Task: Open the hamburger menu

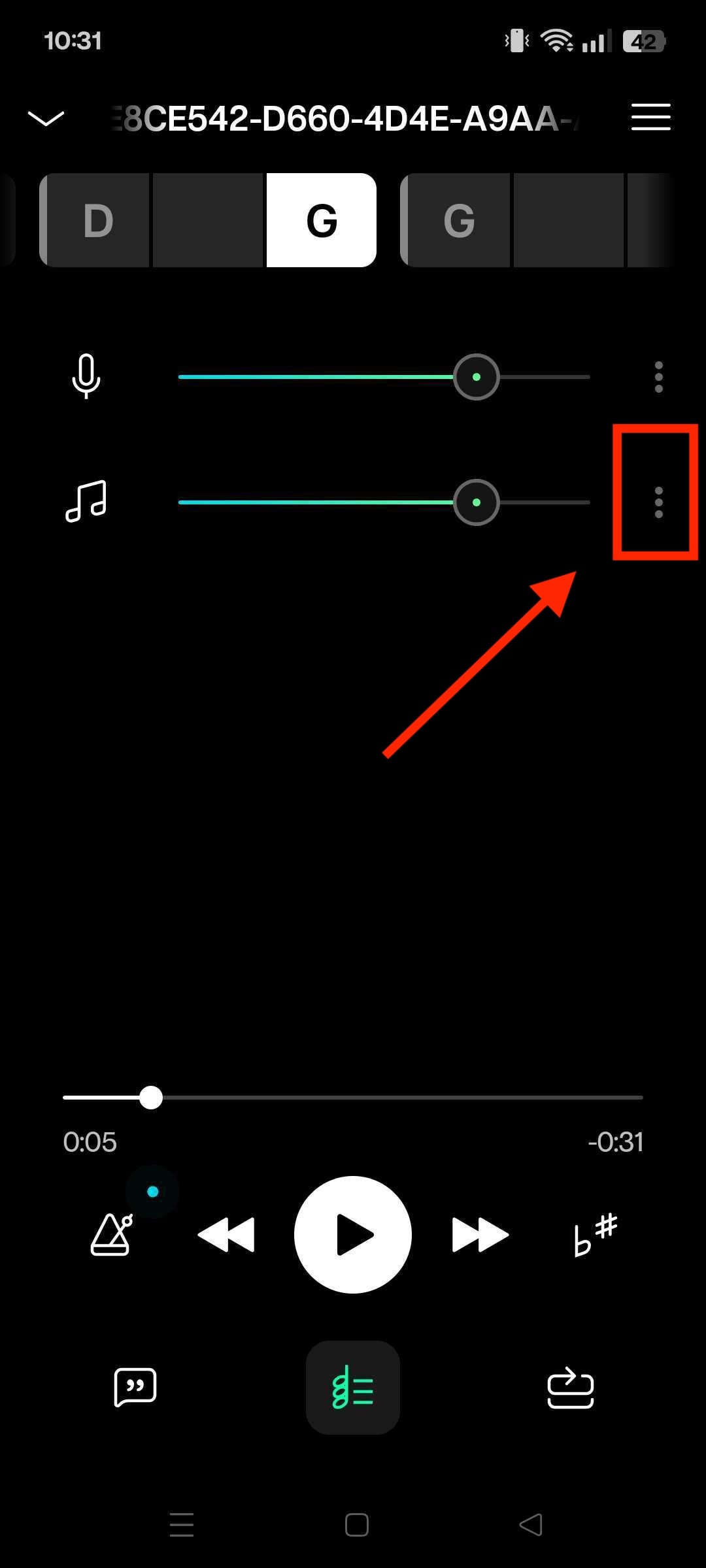Action: [x=650, y=118]
